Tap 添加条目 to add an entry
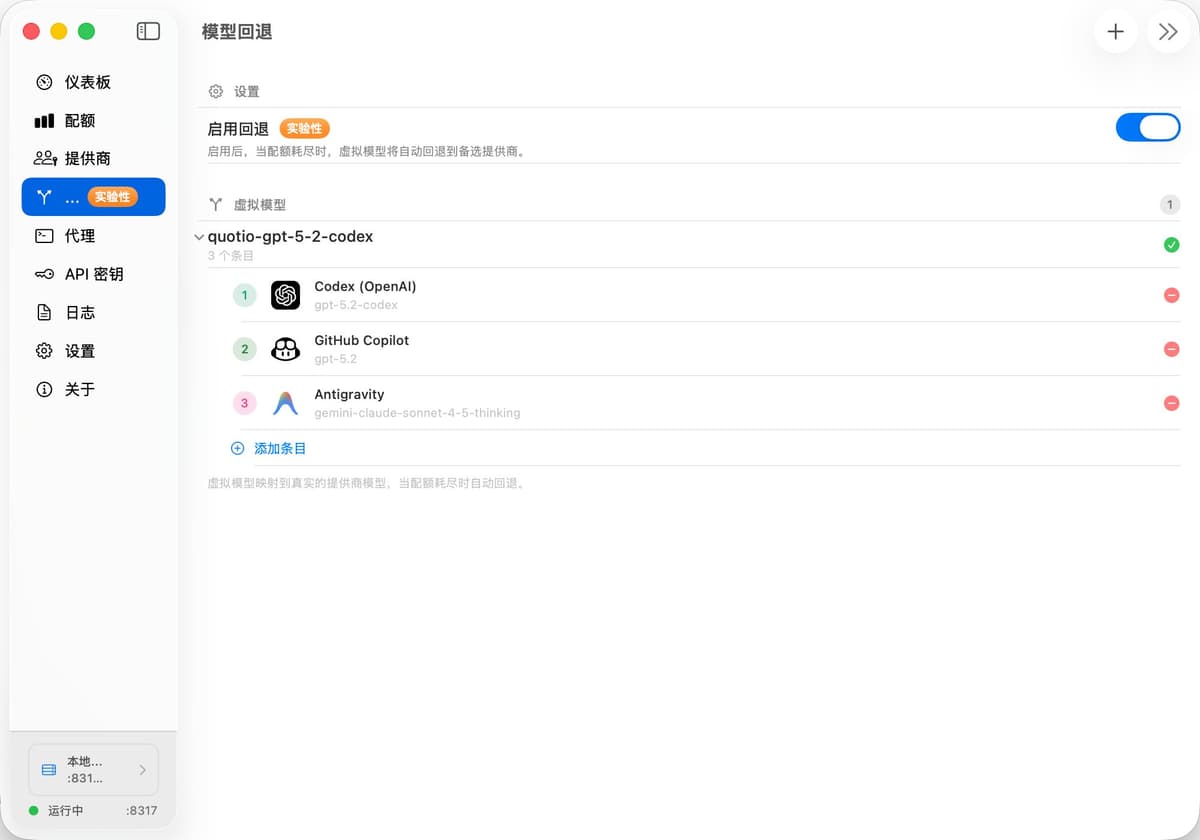Viewport: 1200px width, 840px height. [x=269, y=448]
